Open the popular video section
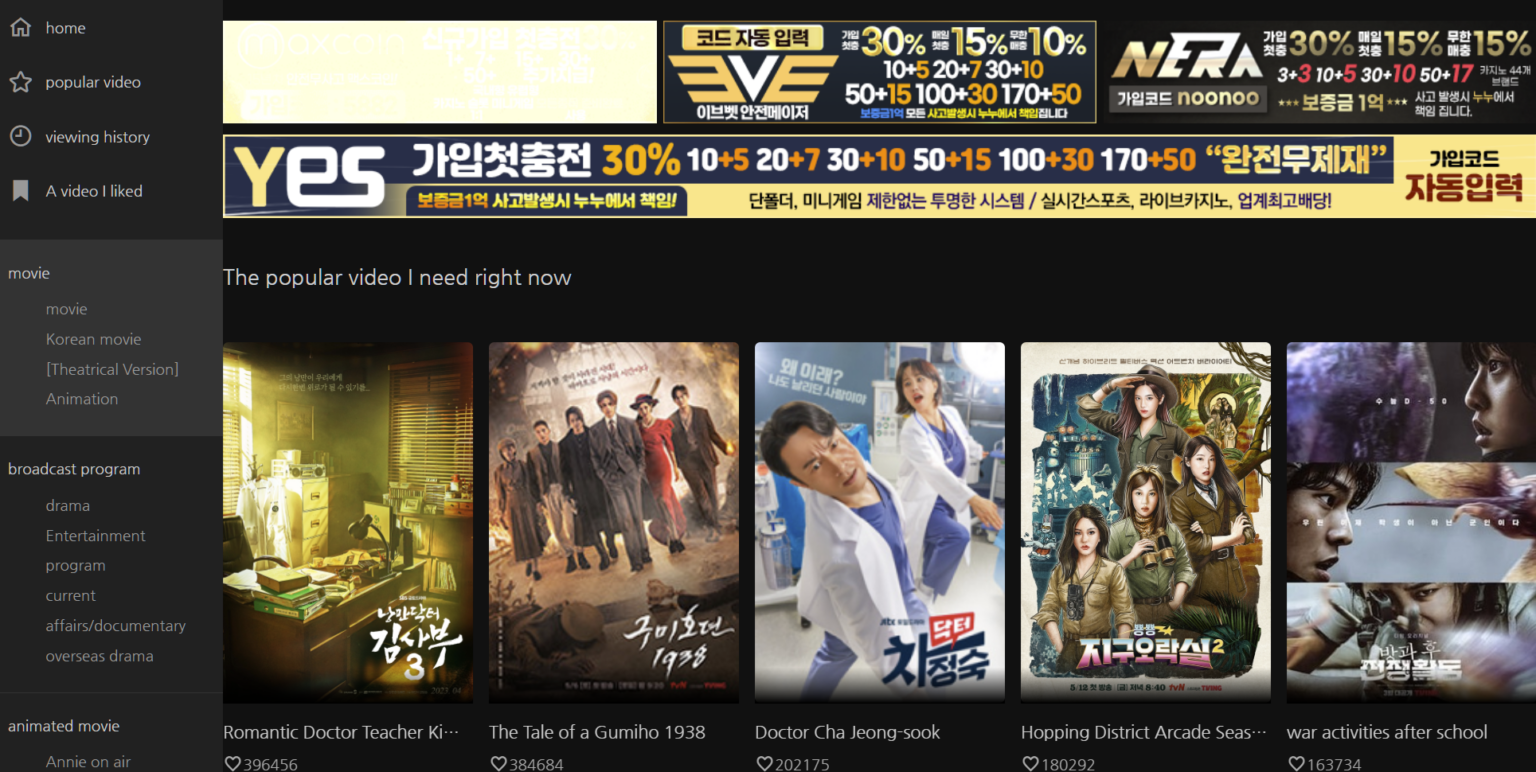This screenshot has width=1536, height=772. [92, 82]
